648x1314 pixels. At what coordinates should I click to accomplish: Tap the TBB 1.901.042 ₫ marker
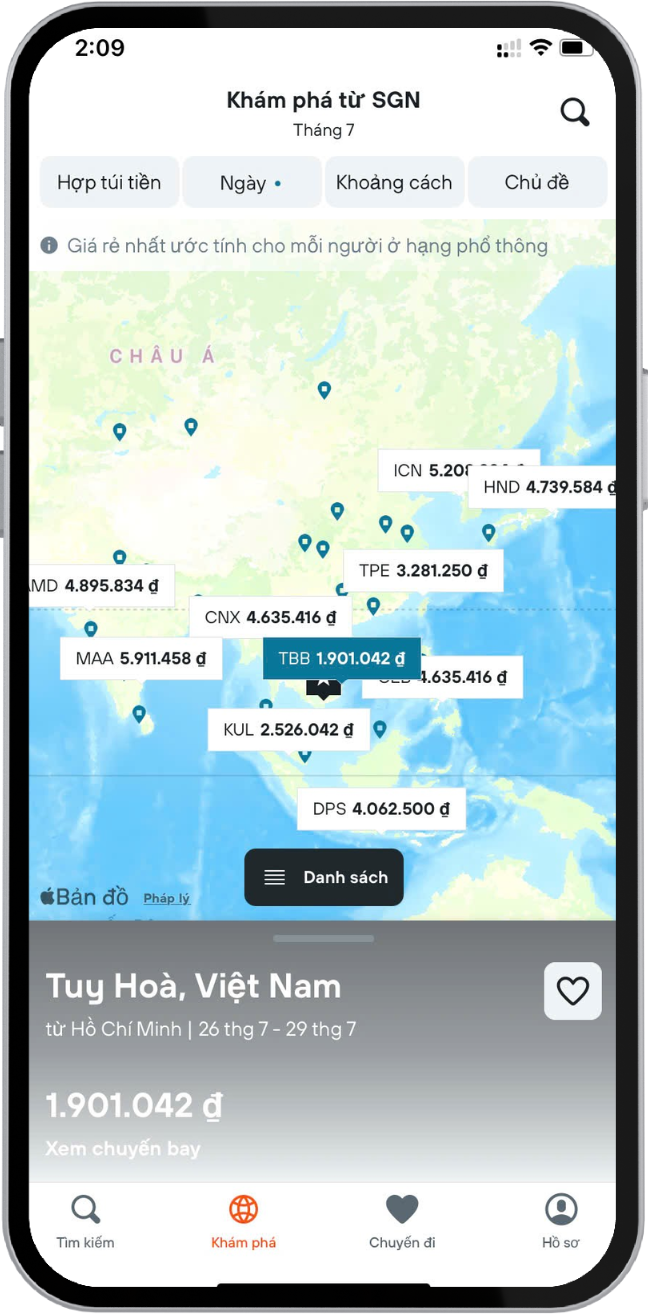pos(341,658)
